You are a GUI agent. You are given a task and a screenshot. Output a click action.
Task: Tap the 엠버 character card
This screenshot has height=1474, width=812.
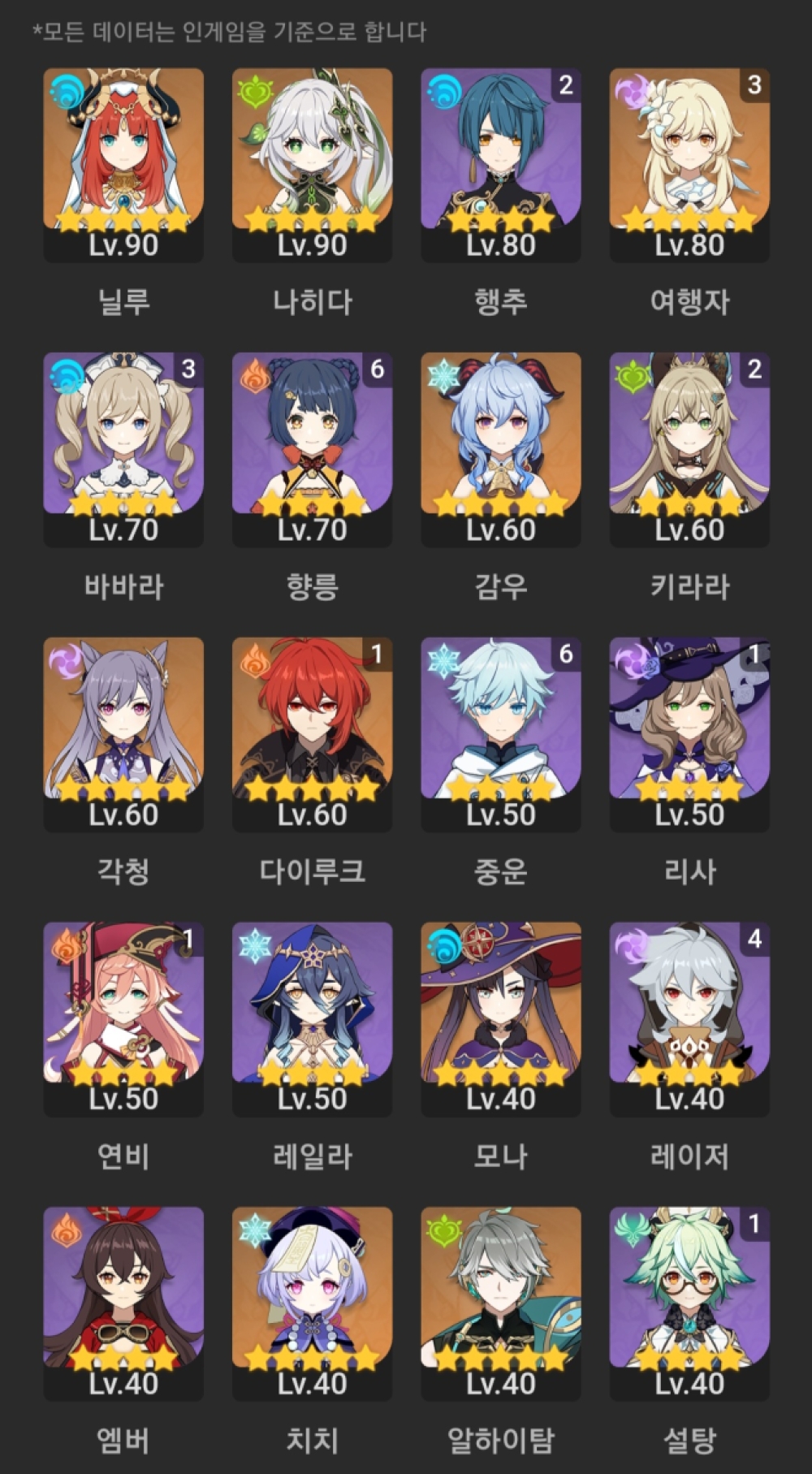(x=123, y=1303)
